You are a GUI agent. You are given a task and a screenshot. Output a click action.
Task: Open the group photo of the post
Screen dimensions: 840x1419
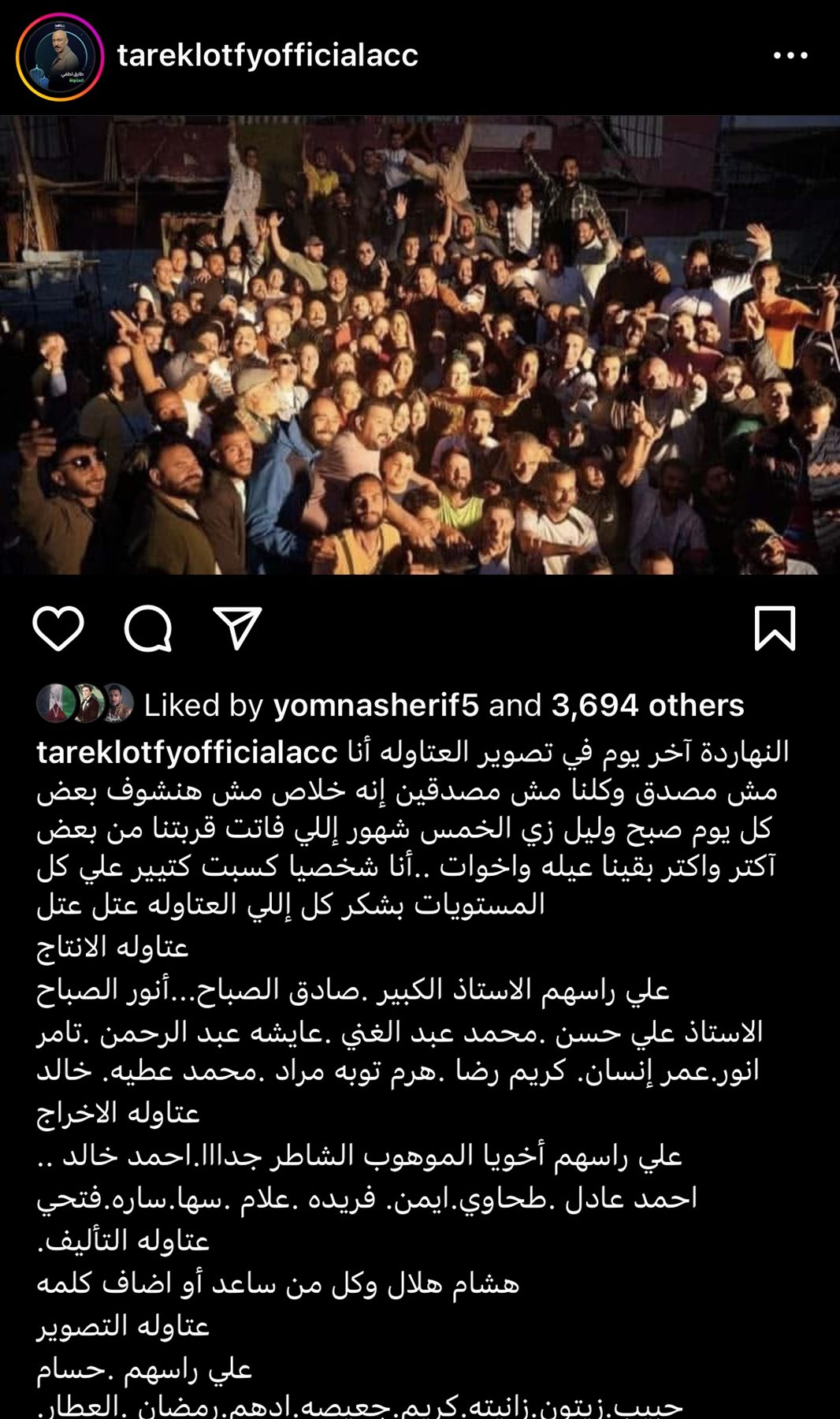pos(420,345)
